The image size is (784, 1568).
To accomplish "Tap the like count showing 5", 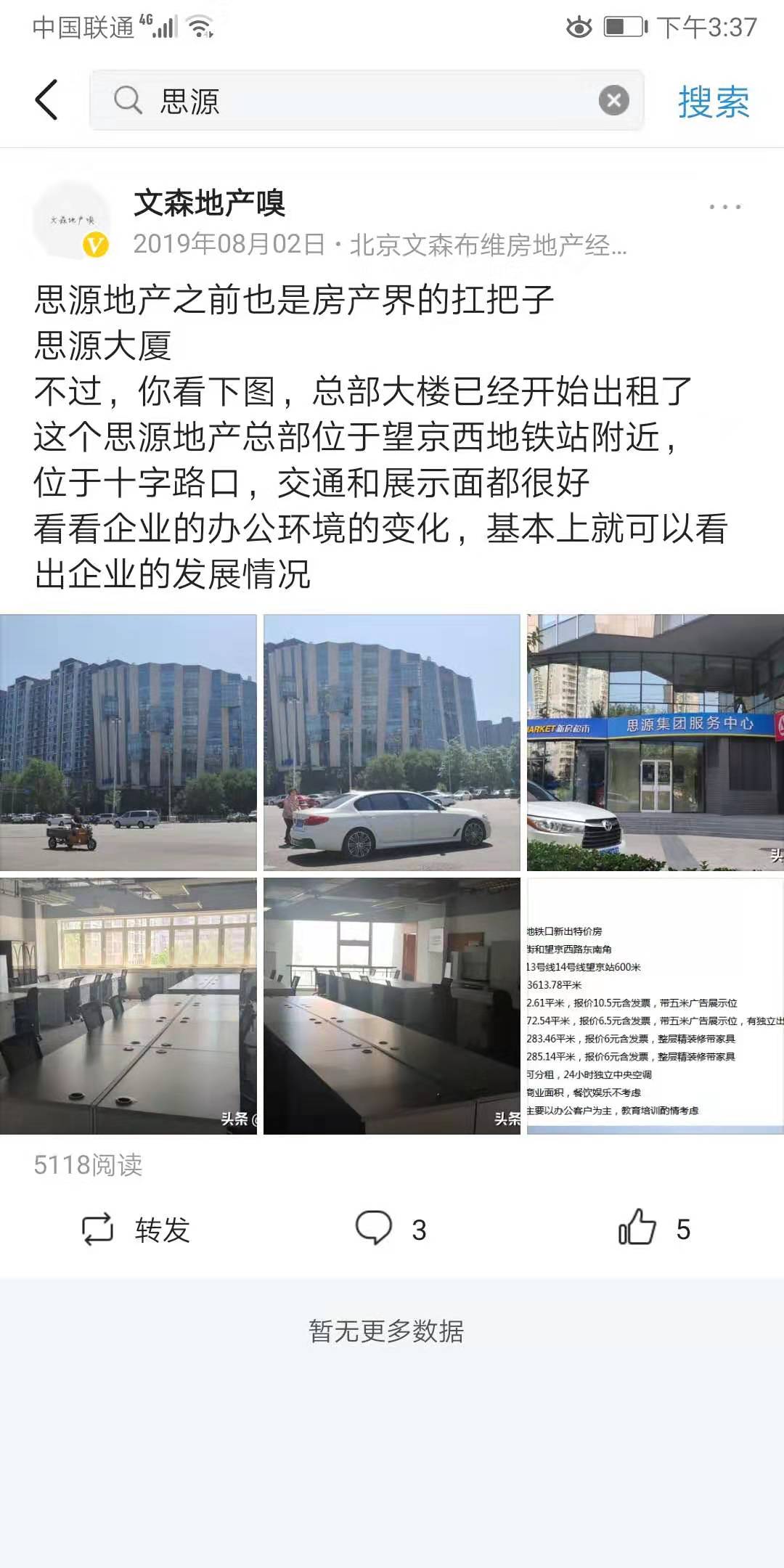I will [x=681, y=1229].
